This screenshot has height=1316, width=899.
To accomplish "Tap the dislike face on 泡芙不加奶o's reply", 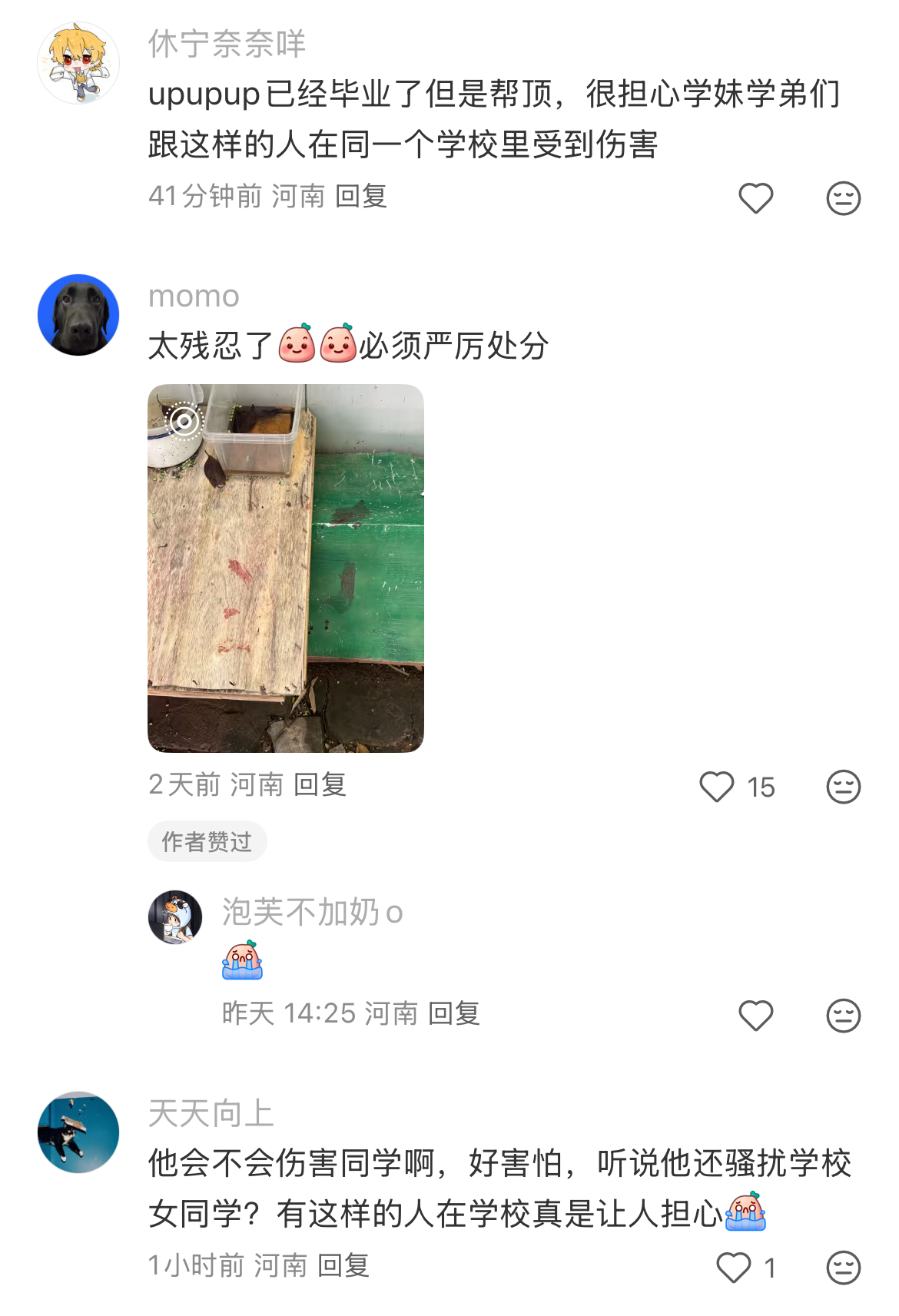I will point(843,1016).
